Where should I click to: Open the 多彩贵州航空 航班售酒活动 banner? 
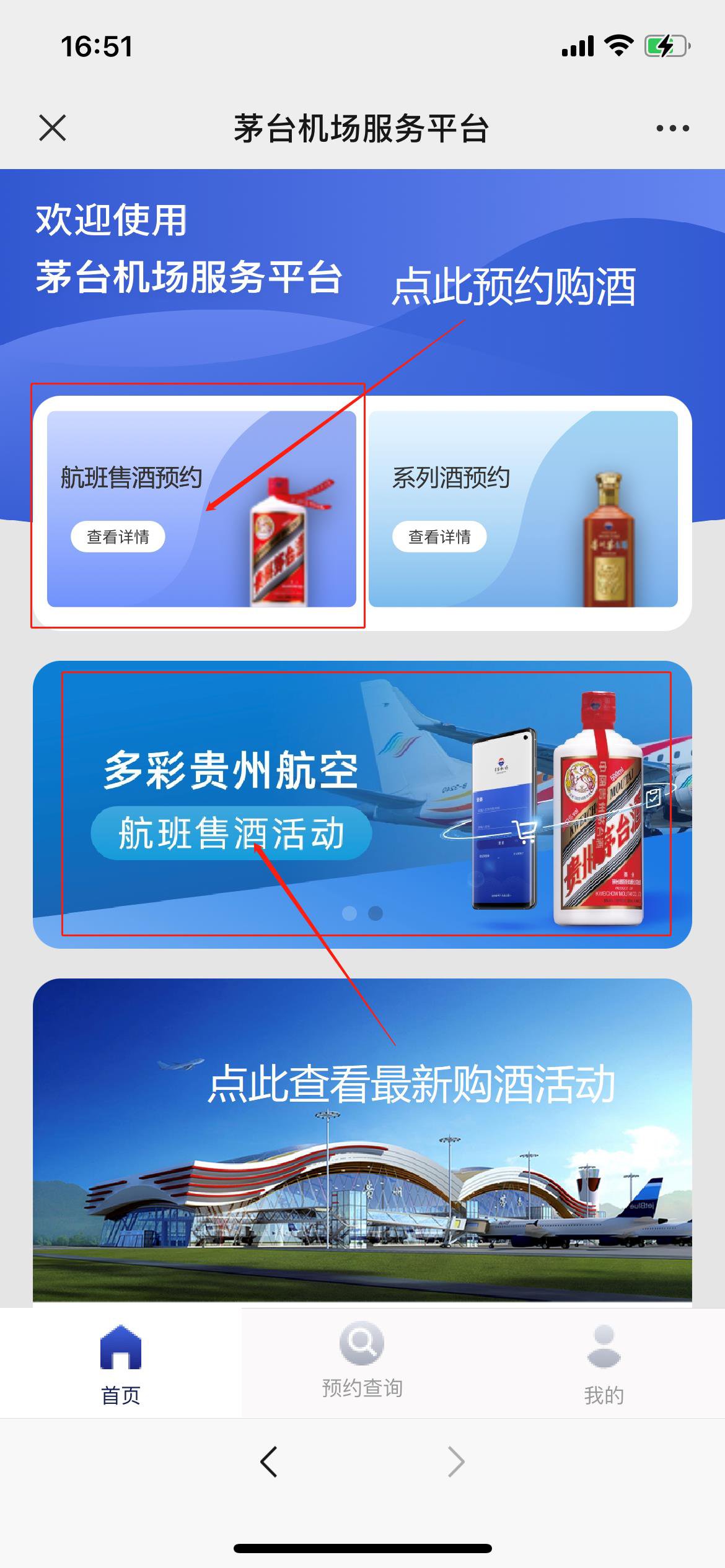(362, 804)
